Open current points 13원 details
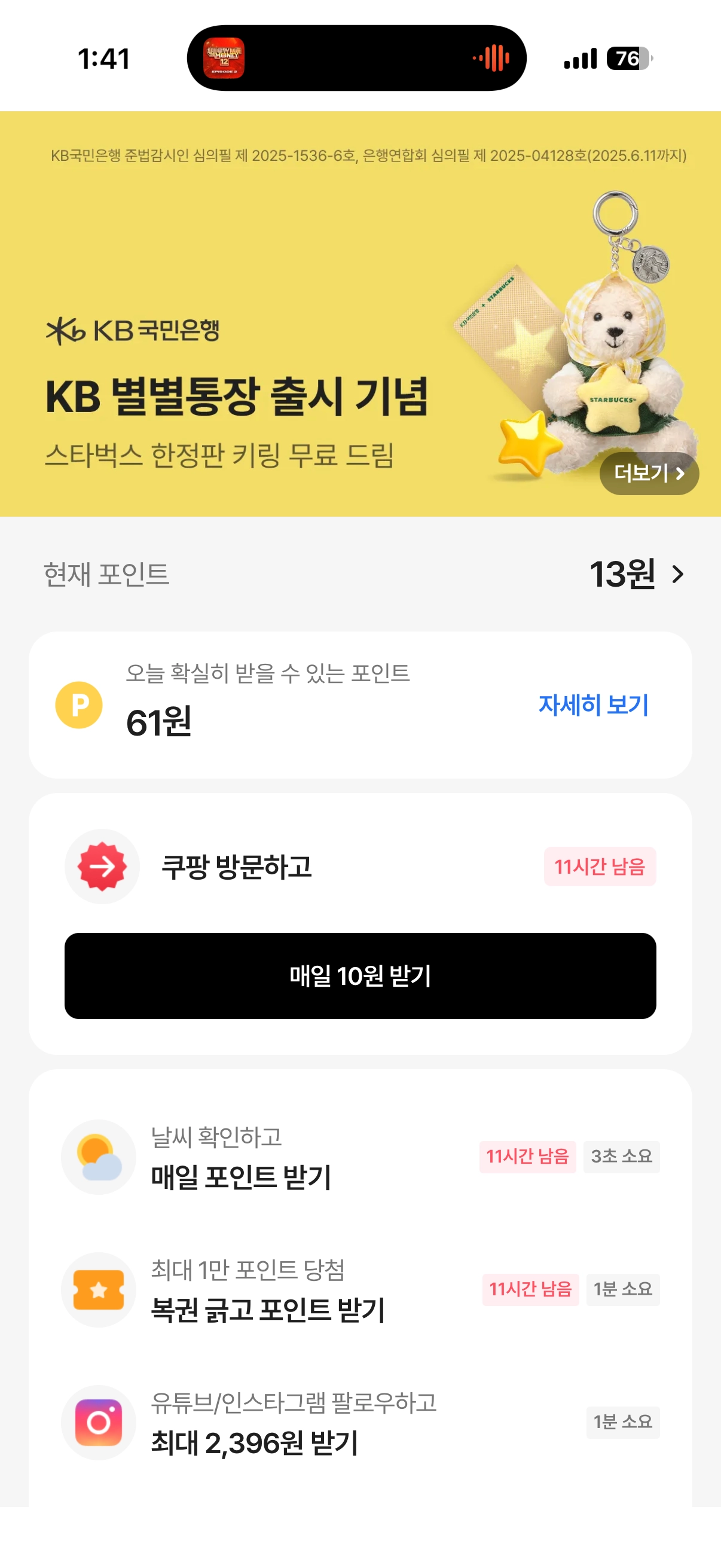 tap(637, 574)
